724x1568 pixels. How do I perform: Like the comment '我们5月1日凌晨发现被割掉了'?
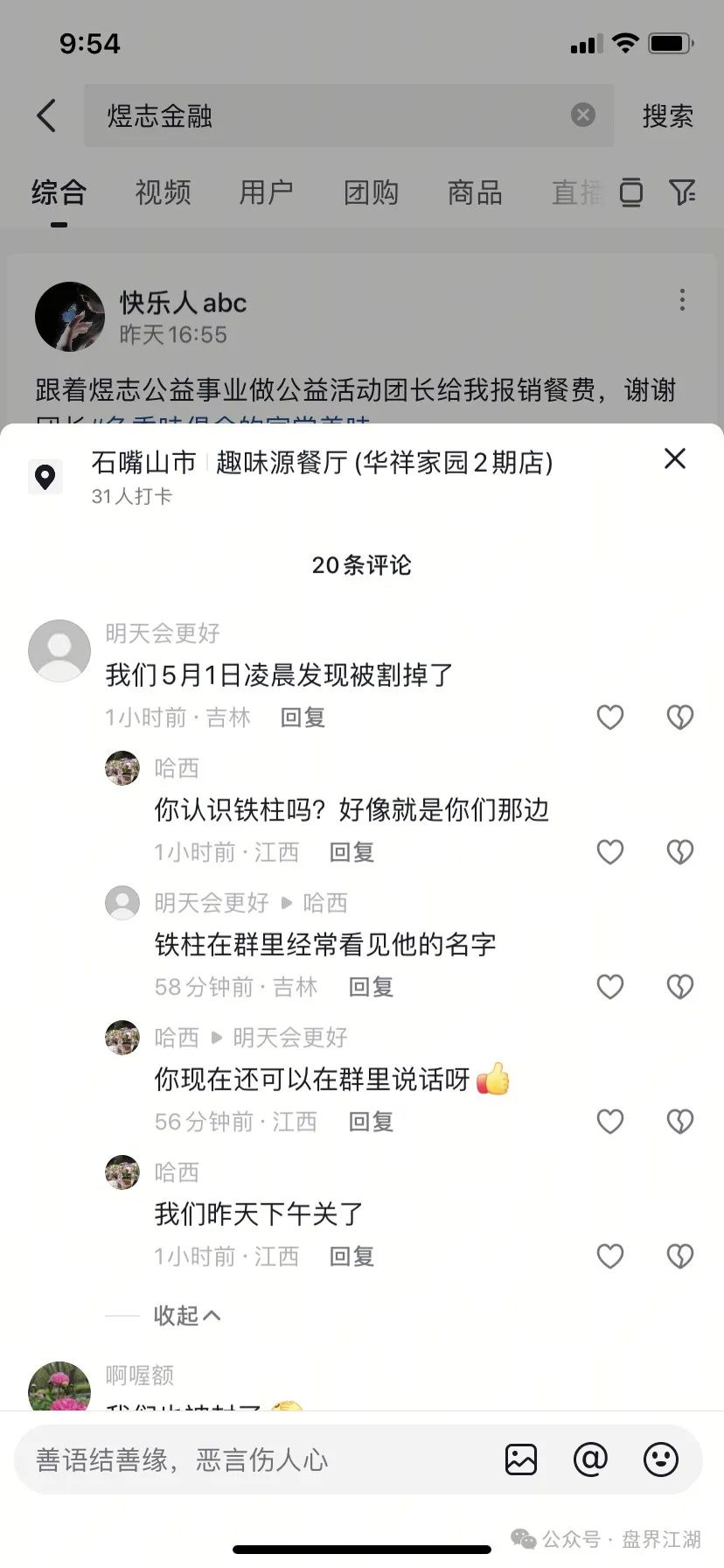(609, 717)
